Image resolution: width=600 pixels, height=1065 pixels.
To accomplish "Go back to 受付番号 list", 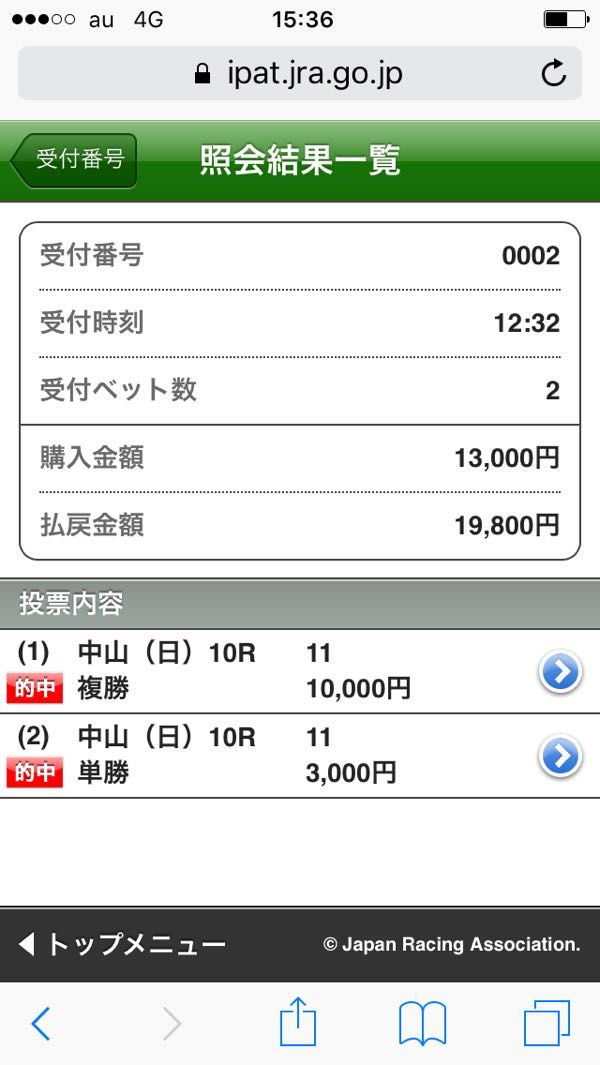I will (75, 160).
